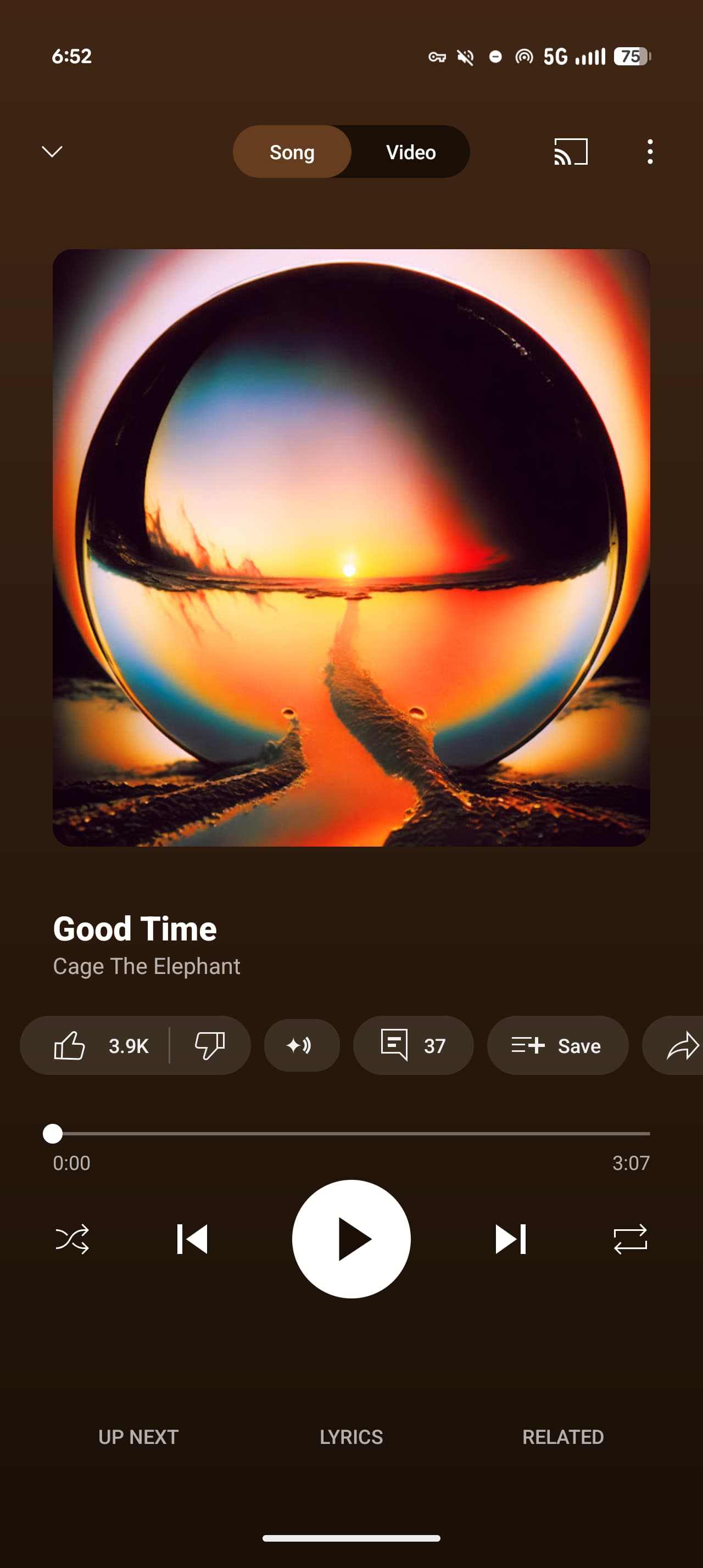Play the song
The height and width of the screenshot is (1568, 703).
(351, 1239)
